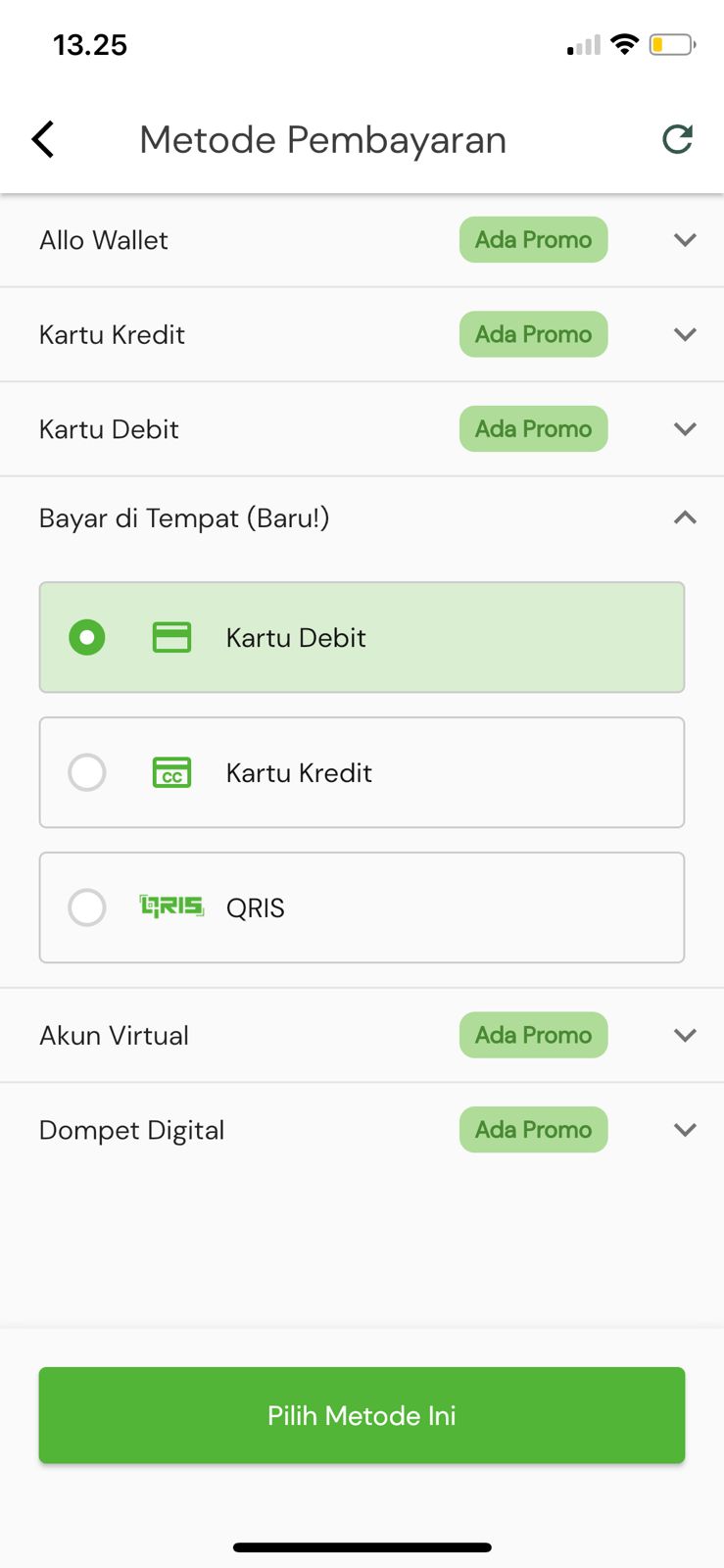This screenshot has width=724, height=1568.
Task: Select Kartu Debit under Bayar di Tempat
Action: (362, 637)
